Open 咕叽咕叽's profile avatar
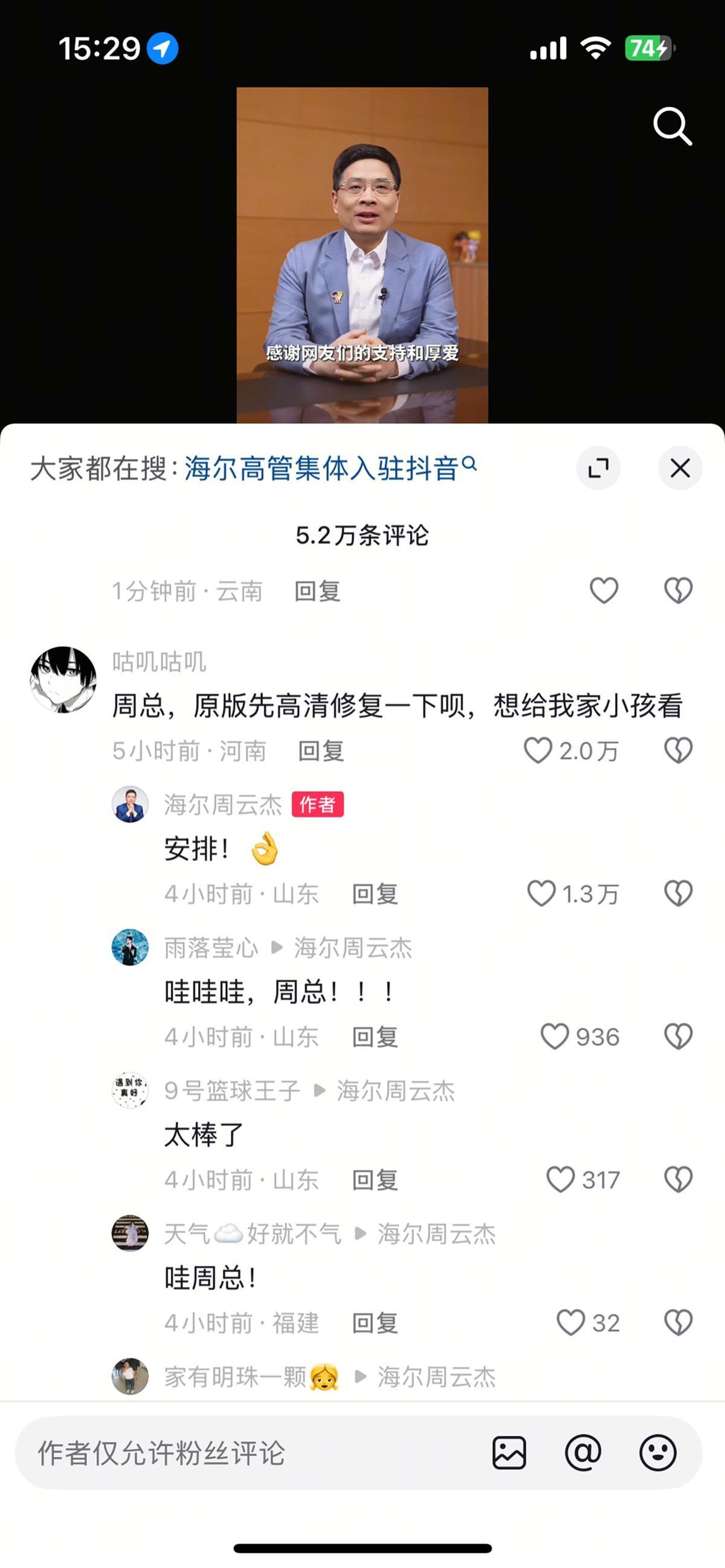Screen dimensions: 725x1568 (x=63, y=679)
